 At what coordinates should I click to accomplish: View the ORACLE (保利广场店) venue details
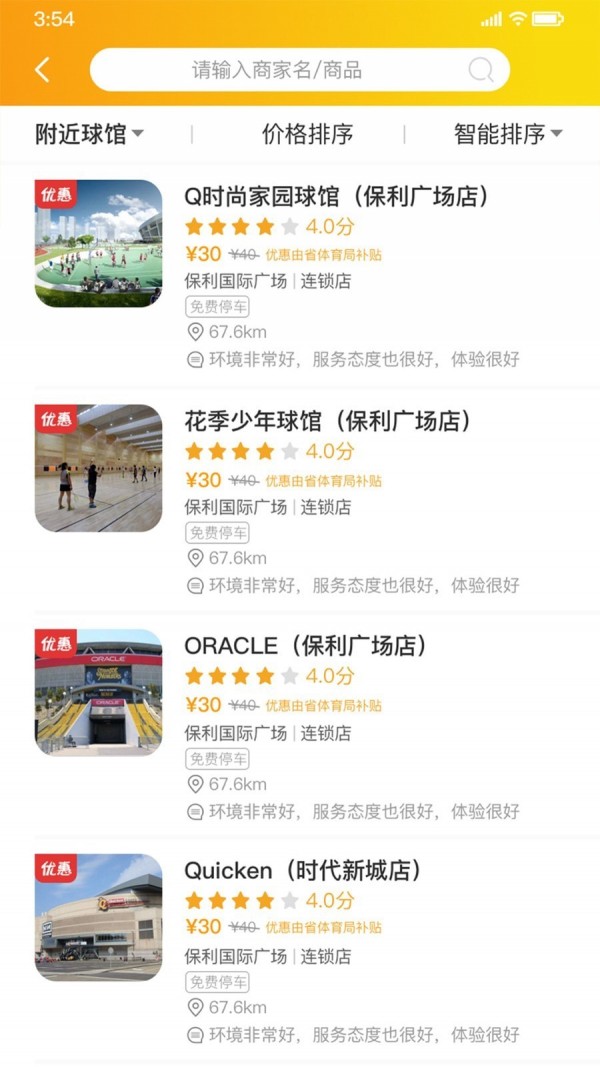click(305, 646)
